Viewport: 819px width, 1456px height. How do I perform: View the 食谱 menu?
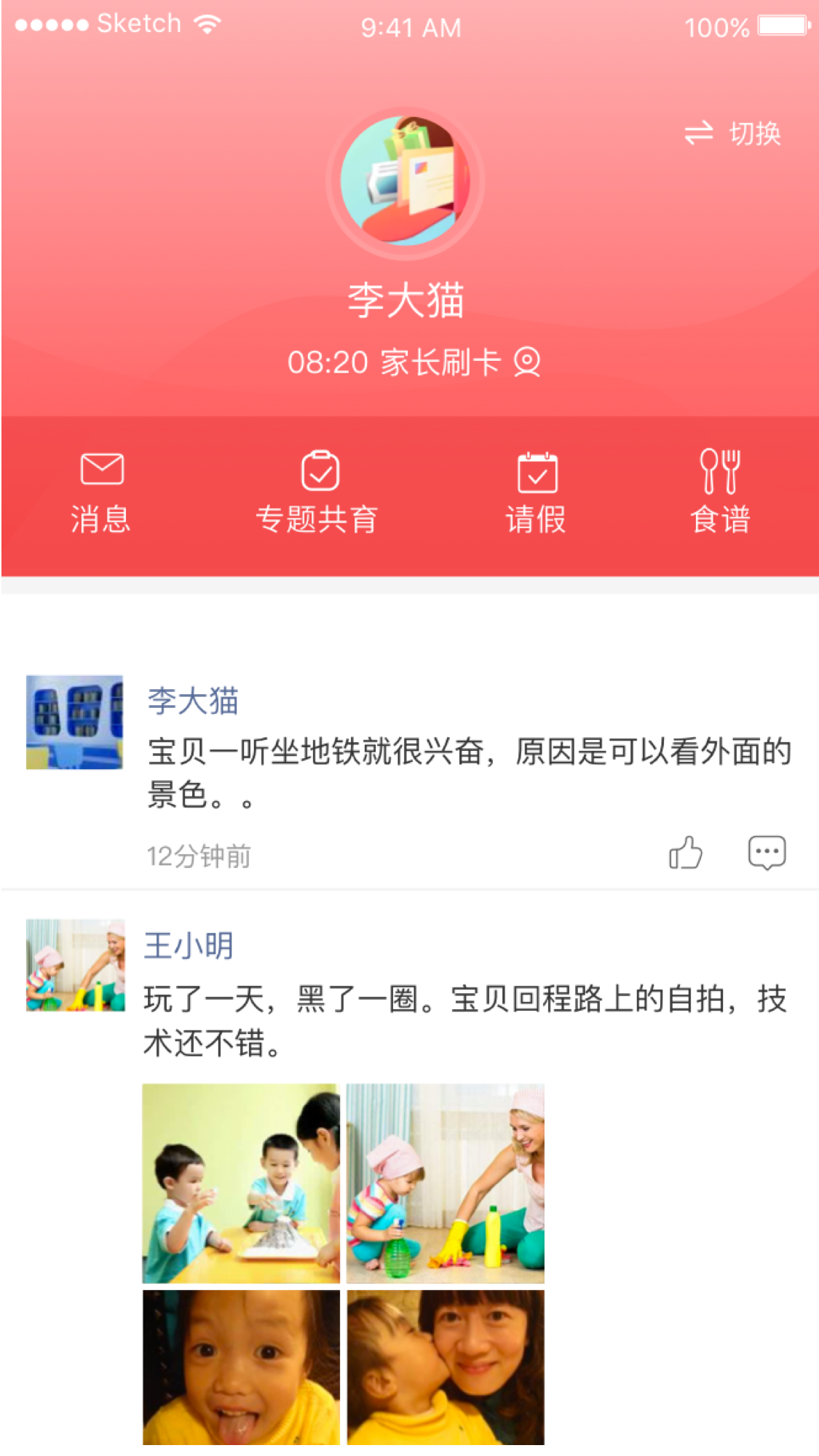[x=720, y=493]
